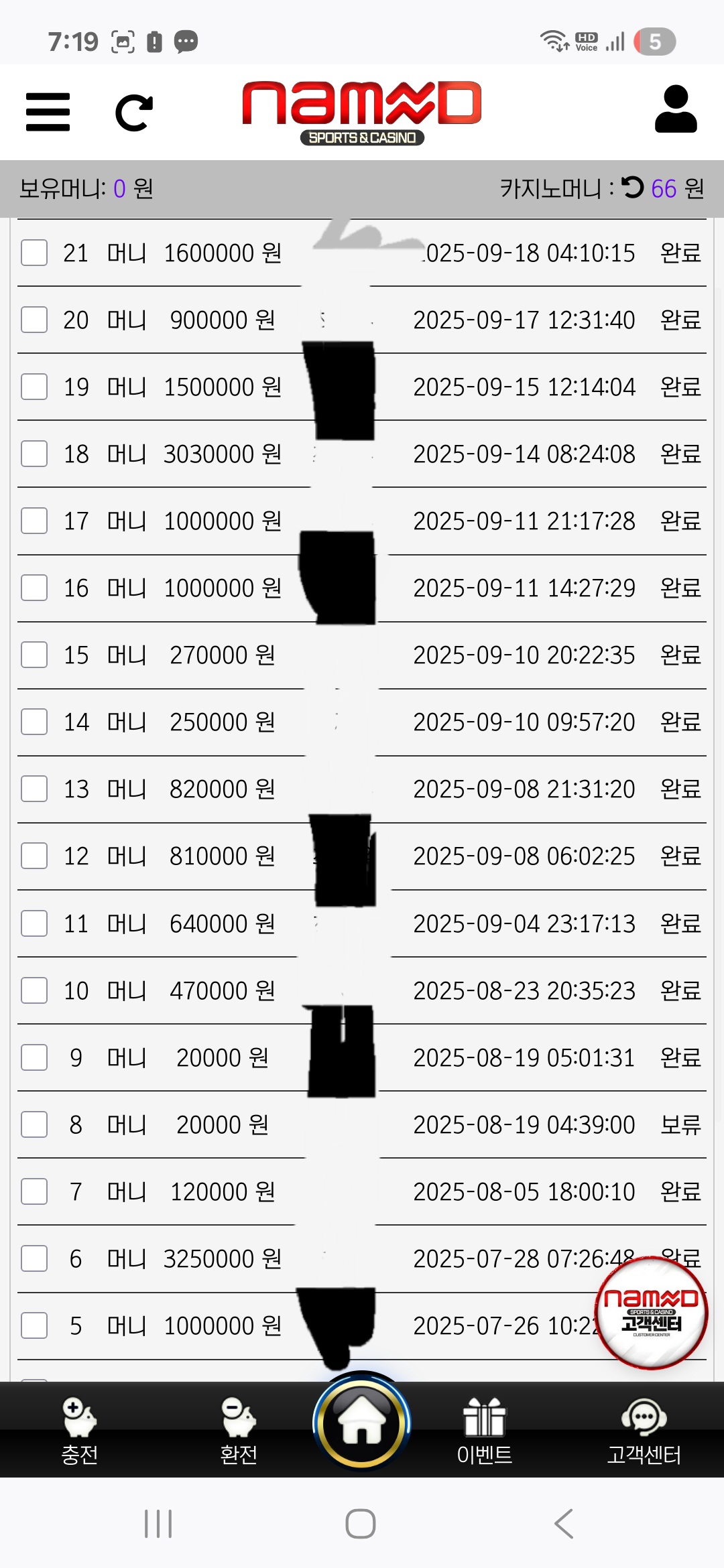
Task: Tick the checkbox for entry 18
Action: pos(34,454)
